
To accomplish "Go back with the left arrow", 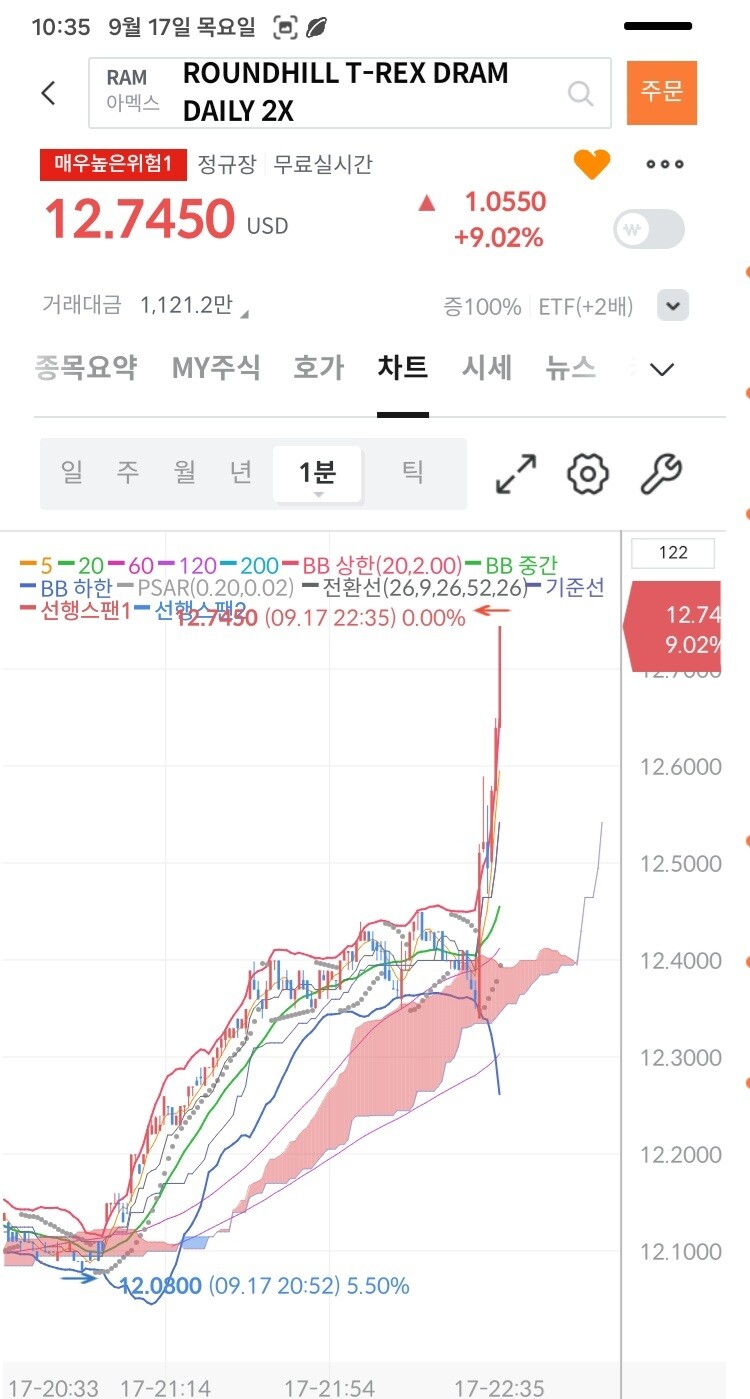I will point(48,94).
